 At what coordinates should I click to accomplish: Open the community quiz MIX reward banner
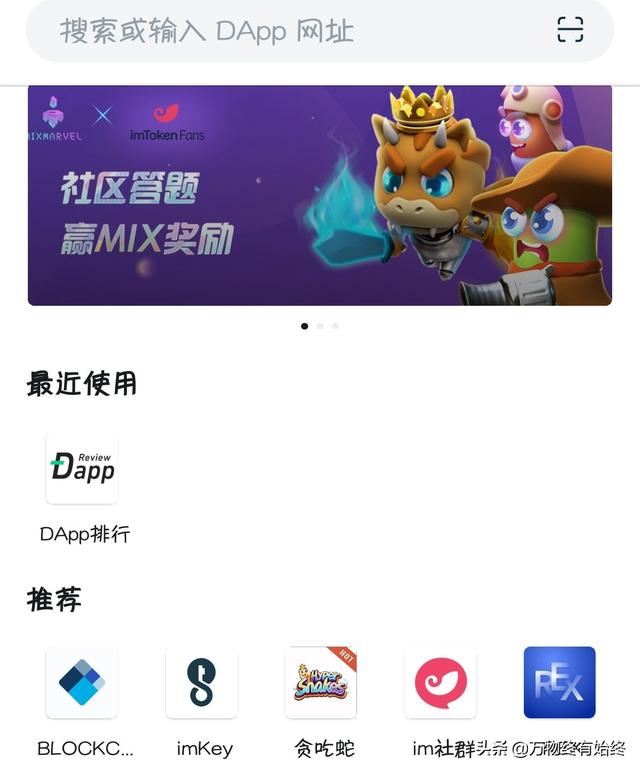(319, 195)
